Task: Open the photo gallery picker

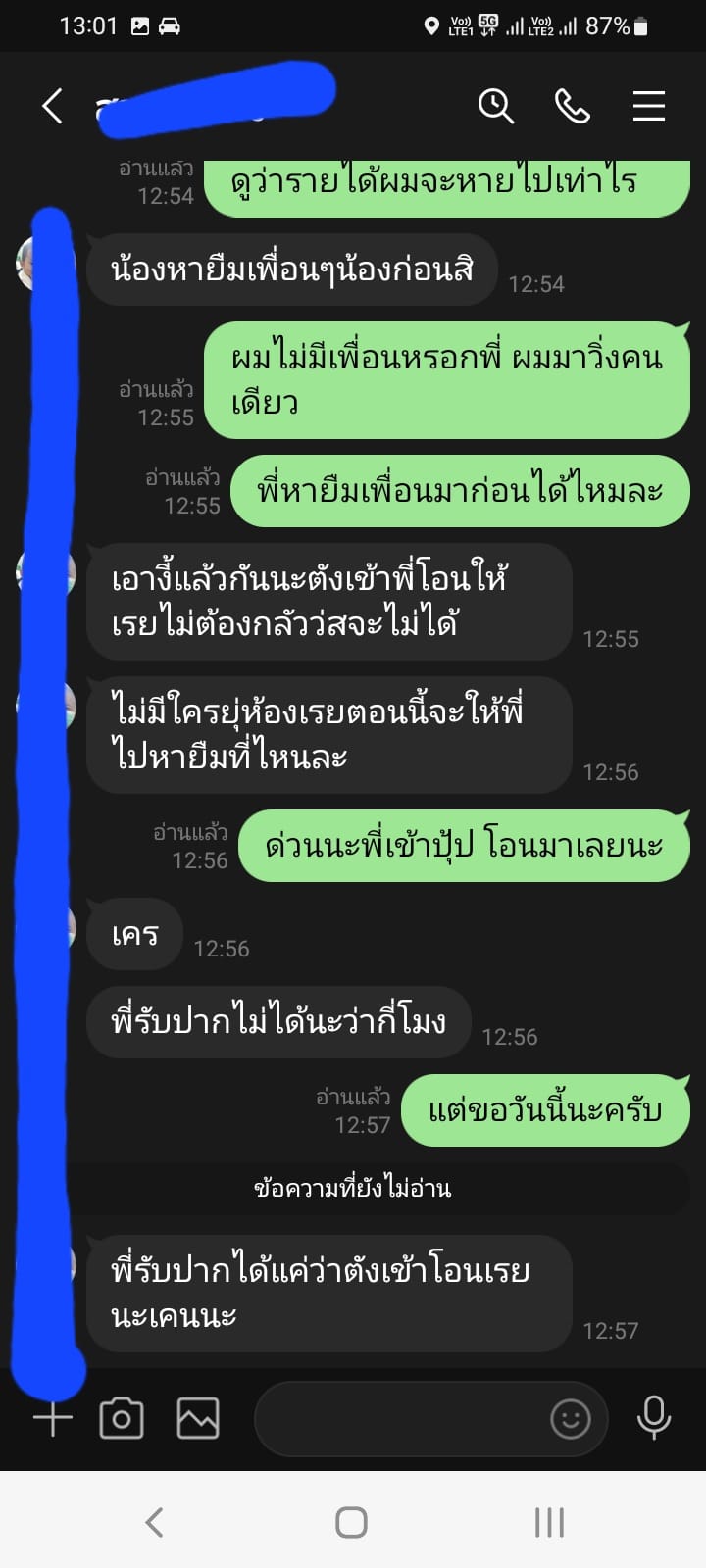Action: (197, 1418)
